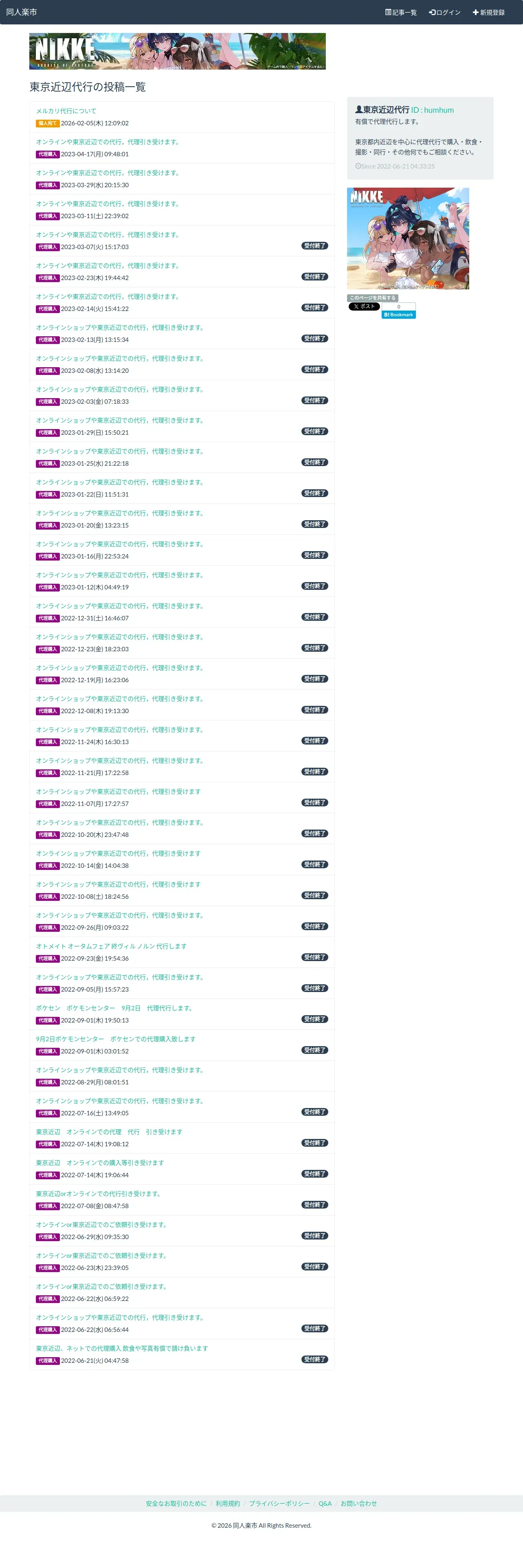The width and height of the screenshot is (523, 1568).
Task: Open the post dated 2022-06-21 04:47:58
Action: (122, 1348)
